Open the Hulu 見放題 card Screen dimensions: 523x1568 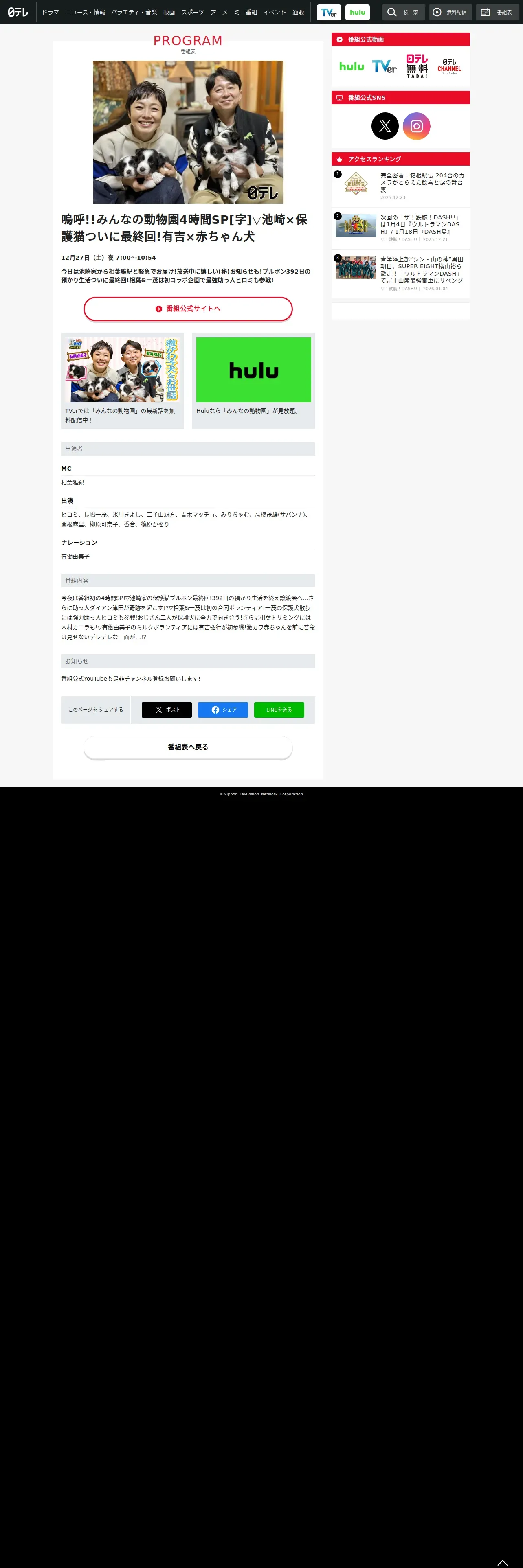pos(253,381)
